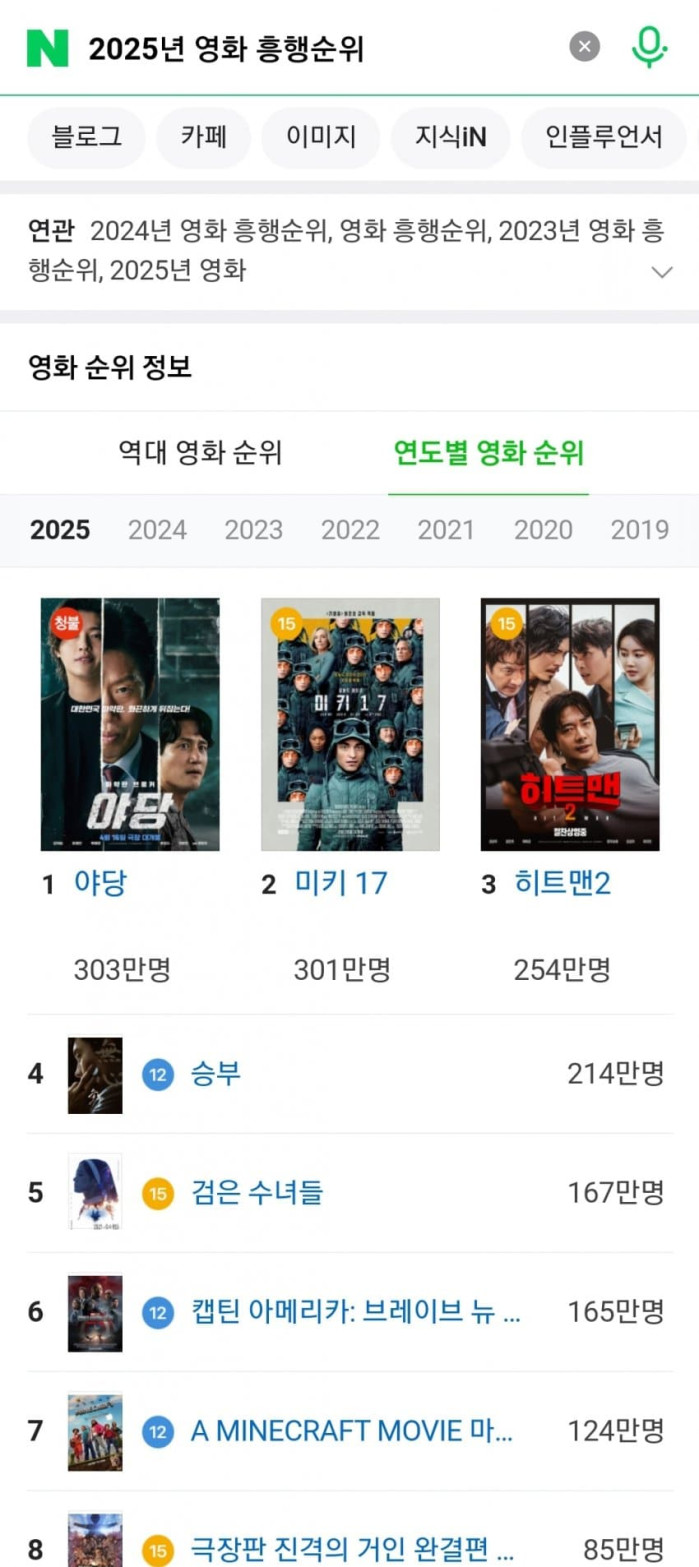Open the 지식iN tab
The height and width of the screenshot is (1567, 699).
pos(450,138)
